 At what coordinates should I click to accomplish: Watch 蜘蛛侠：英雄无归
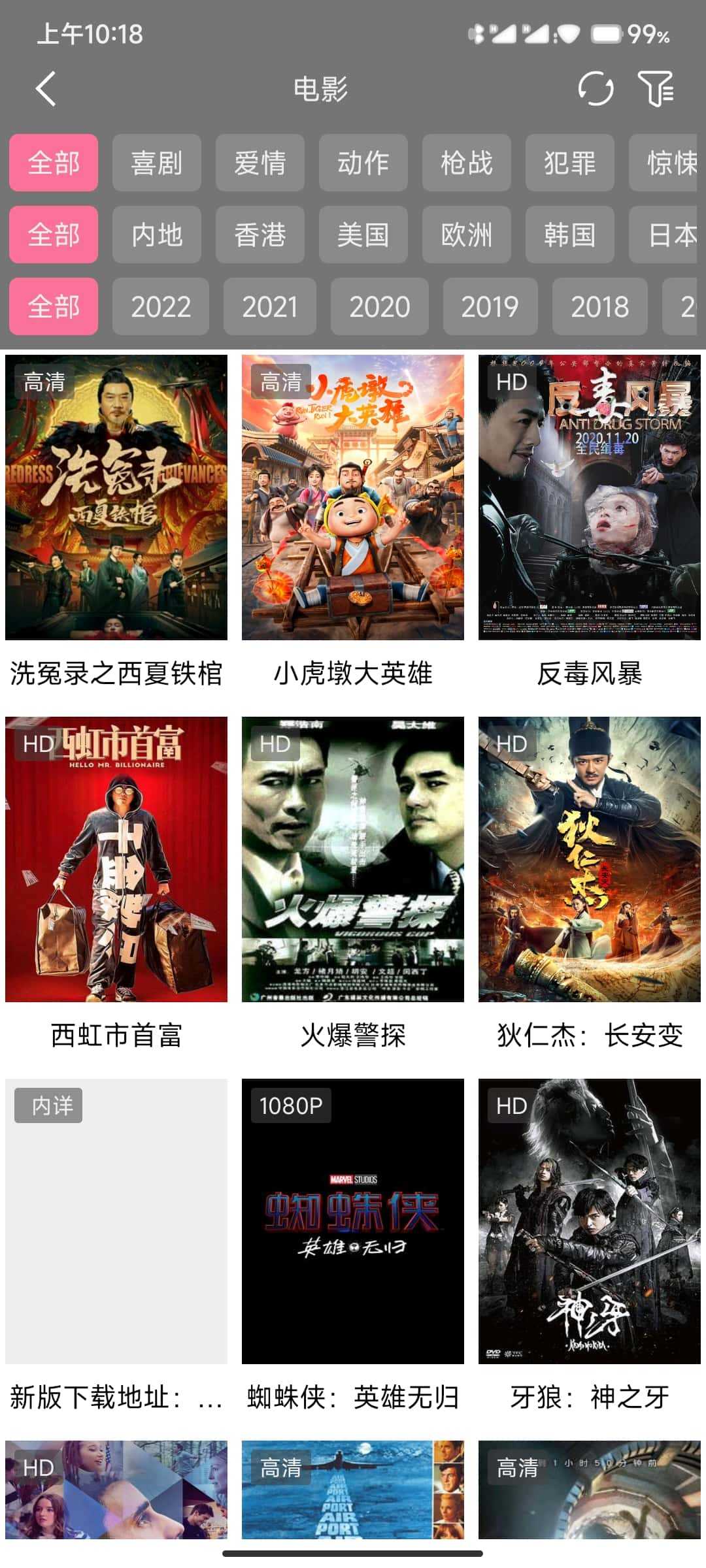353,1222
